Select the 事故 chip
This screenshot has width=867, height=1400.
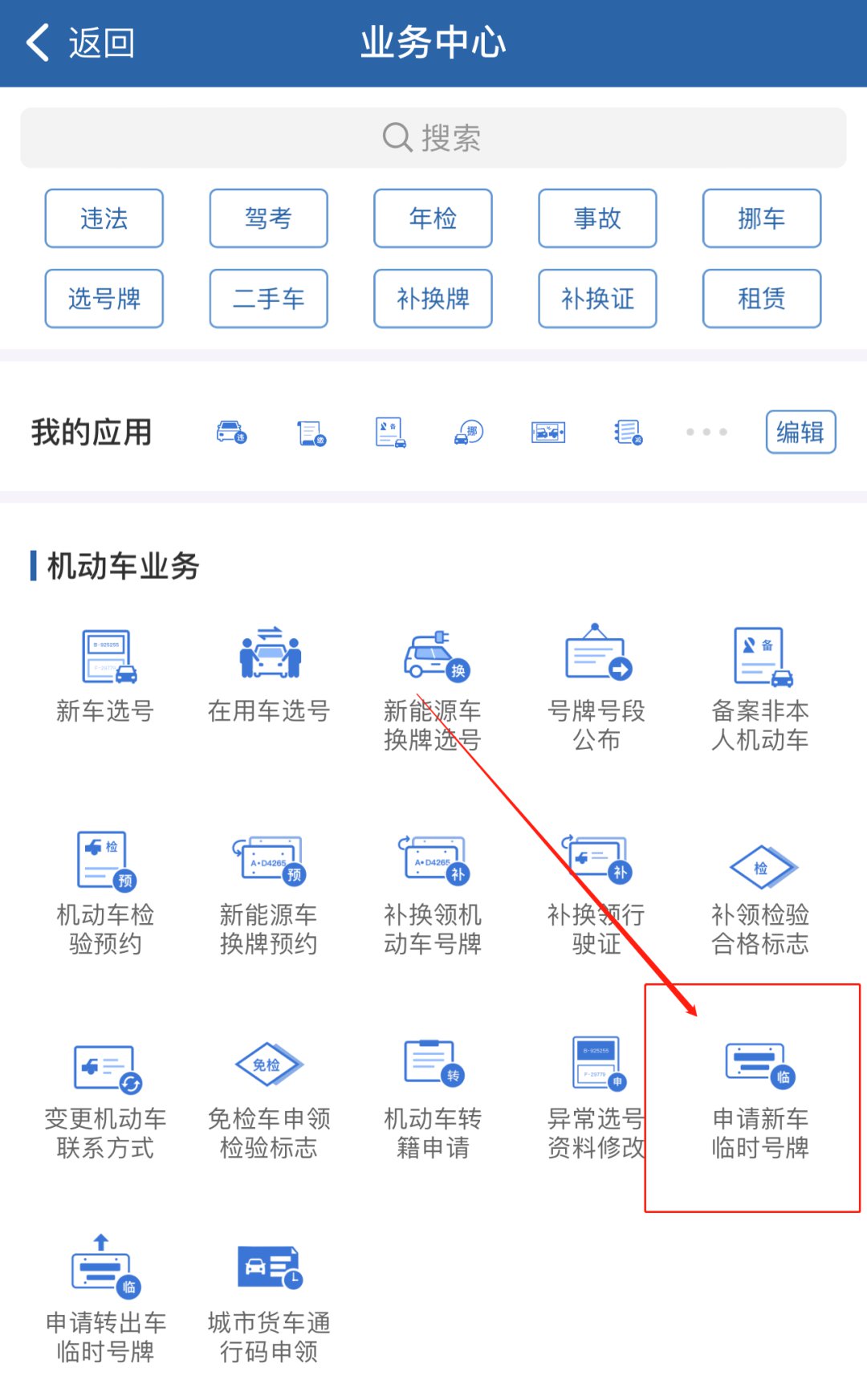597,218
